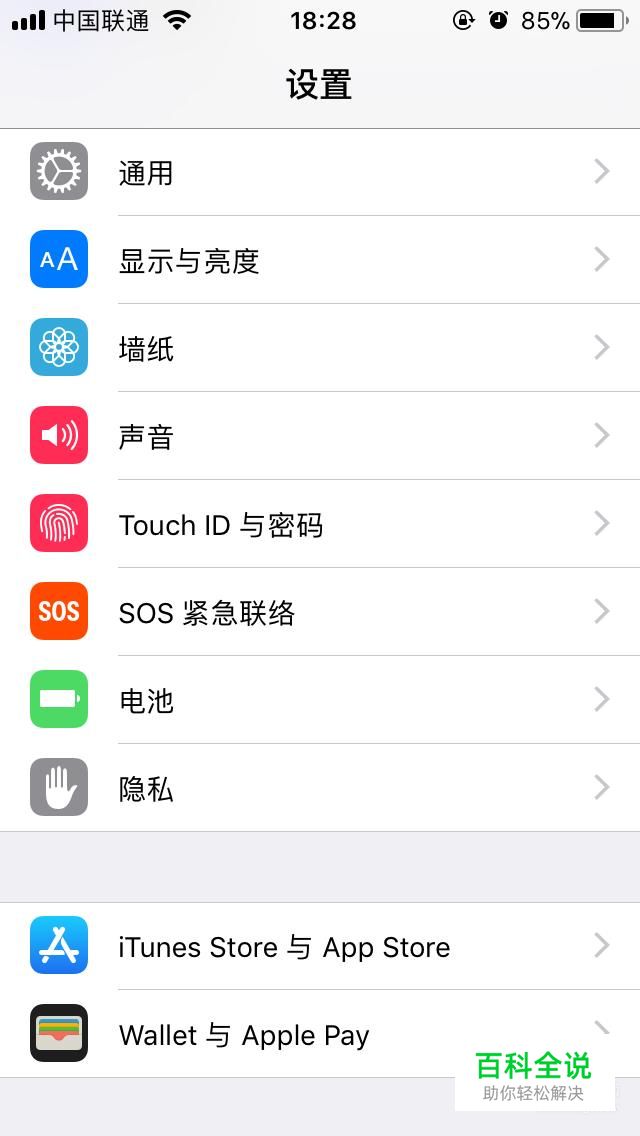Go to 墙纸 wallpaper settings
This screenshot has width=640, height=1136.
320,348
